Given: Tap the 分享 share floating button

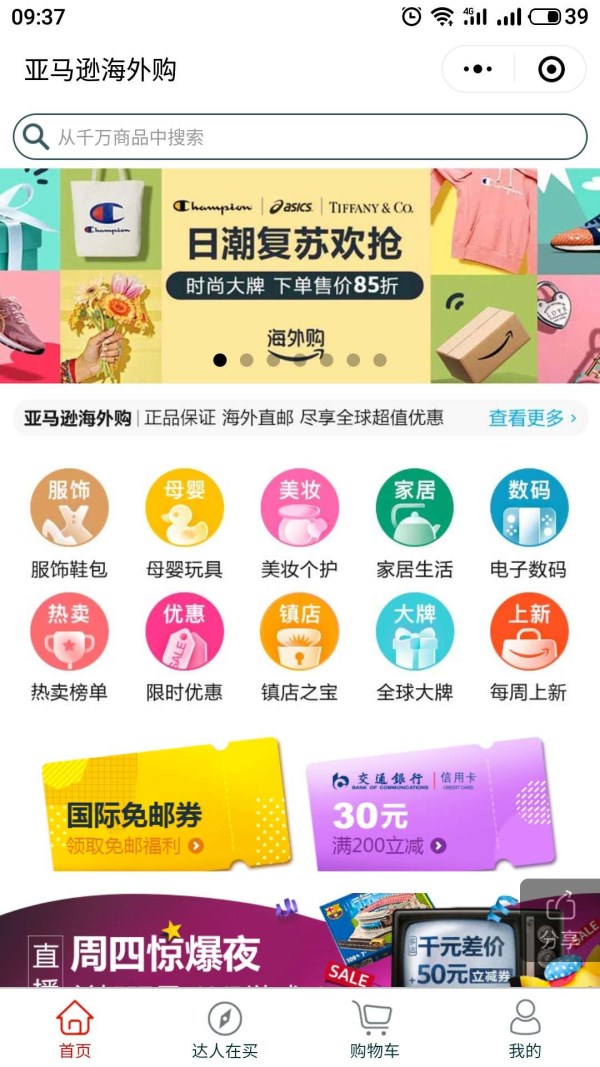Looking at the screenshot, I should point(560,922).
